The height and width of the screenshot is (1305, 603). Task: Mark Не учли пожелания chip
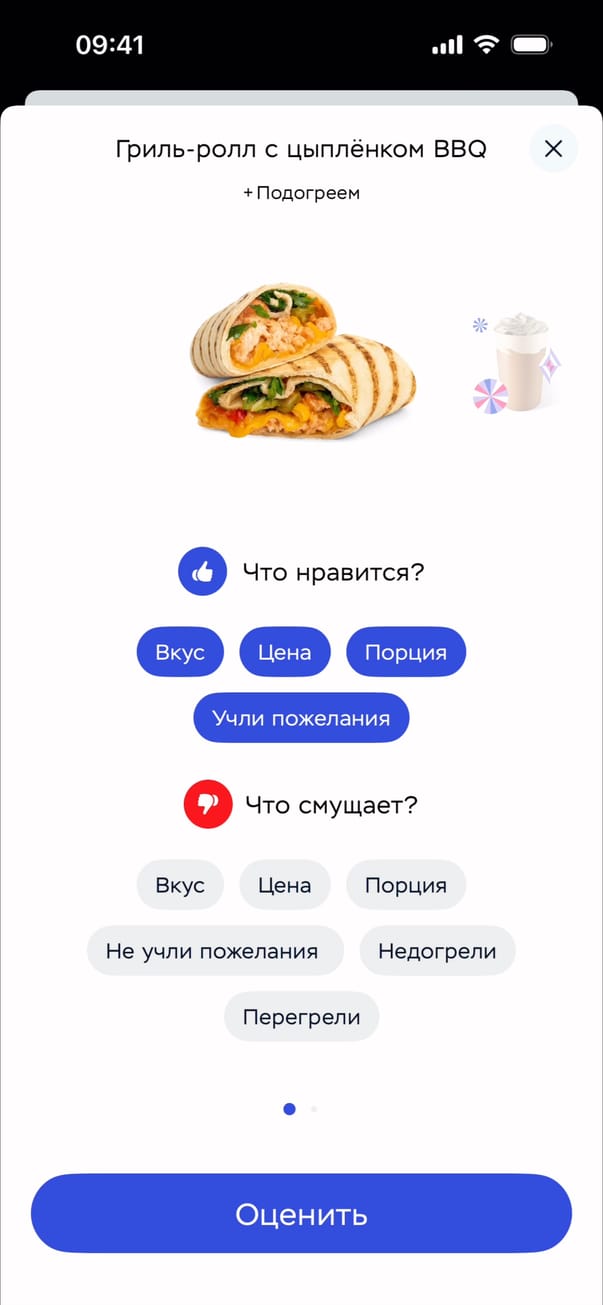click(215, 951)
